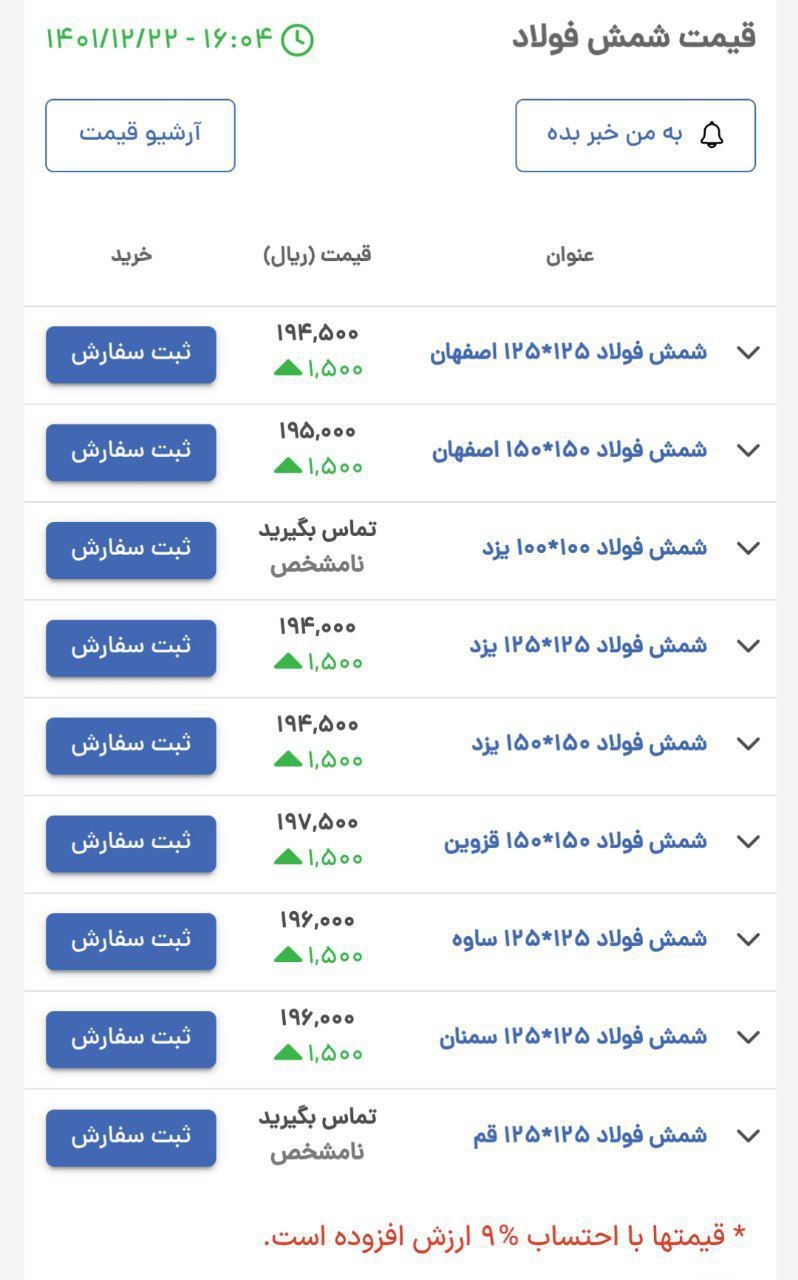The width and height of the screenshot is (798, 1280).
Task: Expand the شمش فولاد ۱۲۵*۱۲۵ قم row
Action: coord(749,1135)
